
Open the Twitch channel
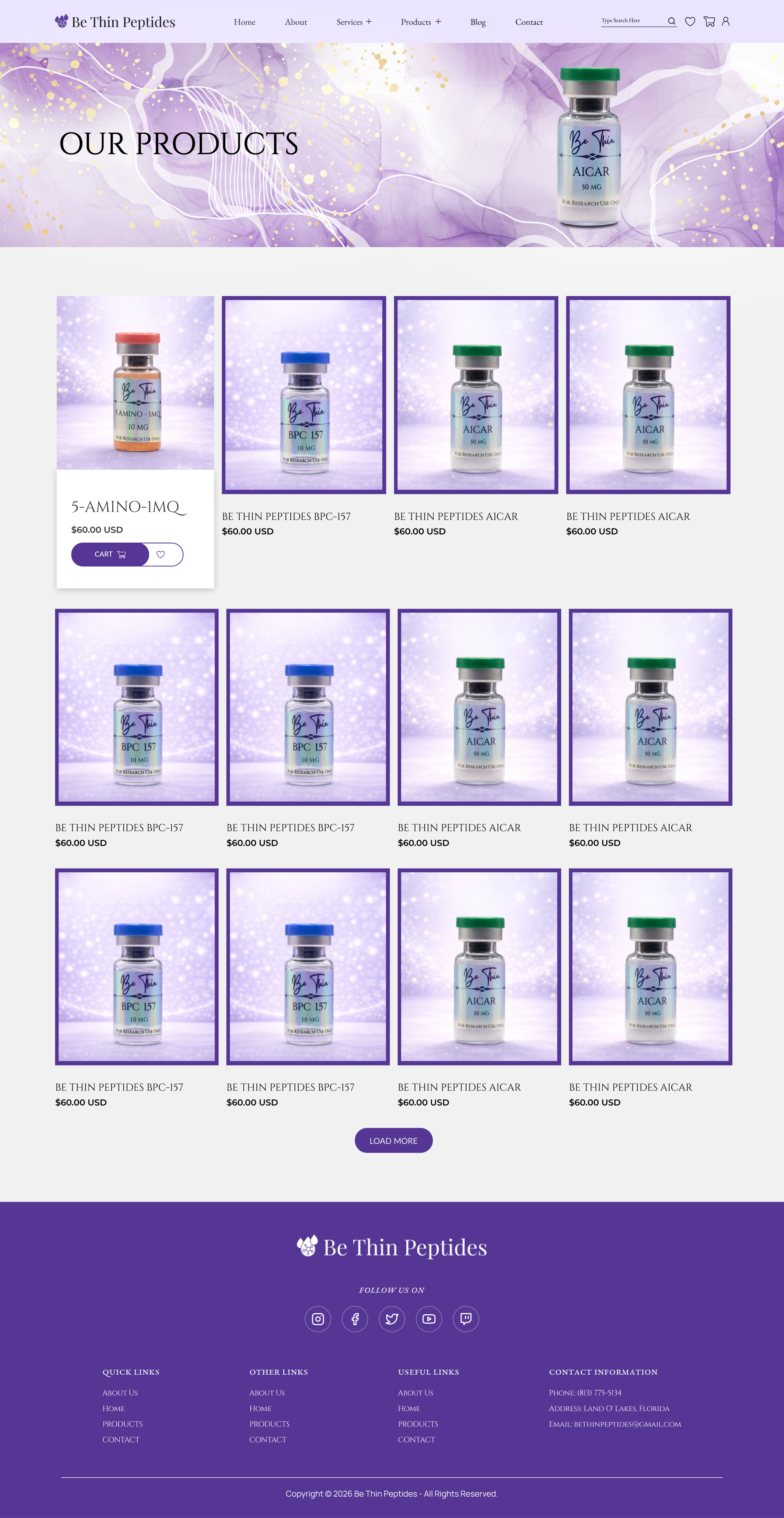(x=465, y=1319)
